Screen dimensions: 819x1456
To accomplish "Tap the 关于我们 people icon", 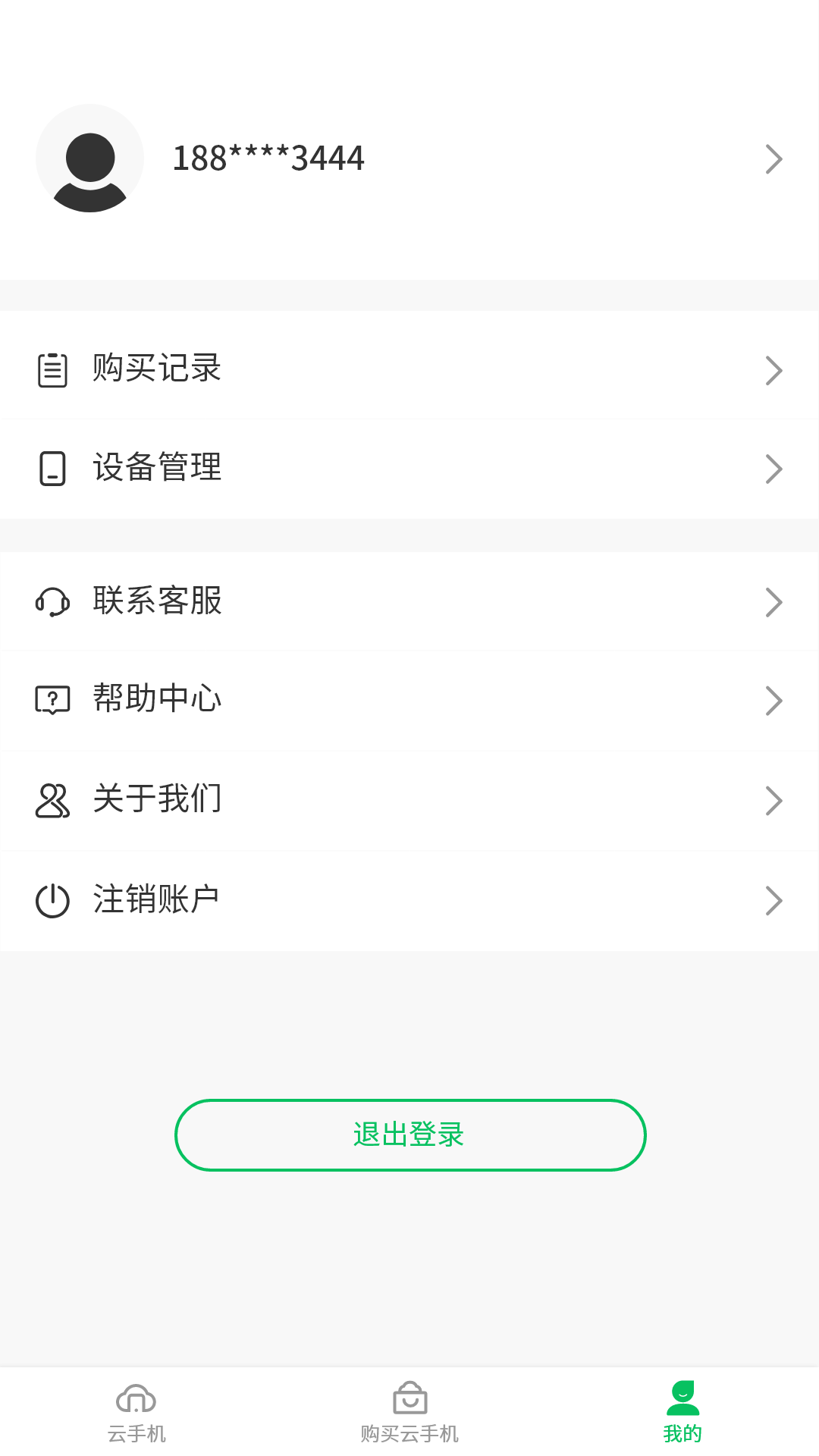I will (52, 800).
